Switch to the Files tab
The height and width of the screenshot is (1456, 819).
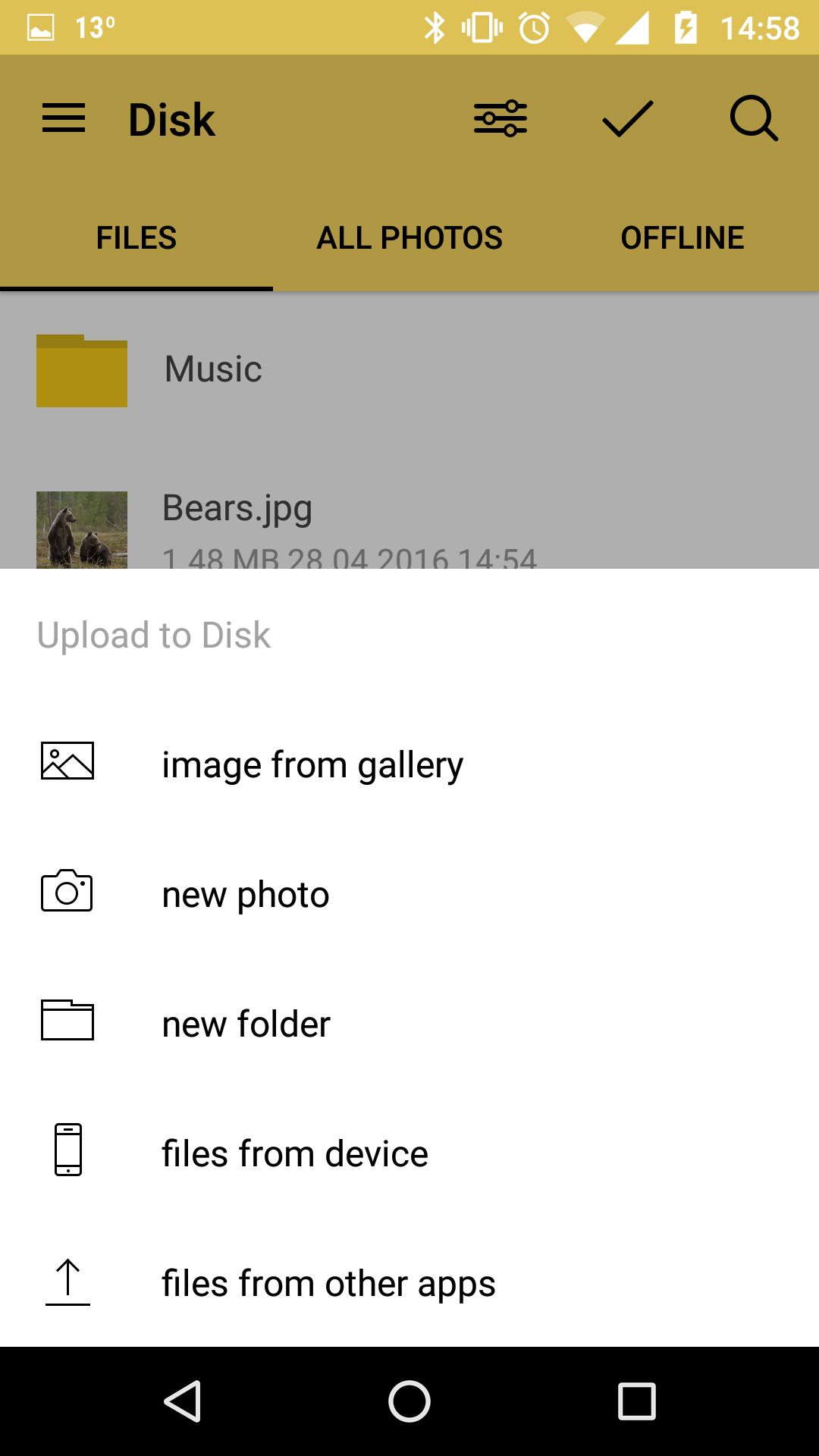(x=136, y=238)
